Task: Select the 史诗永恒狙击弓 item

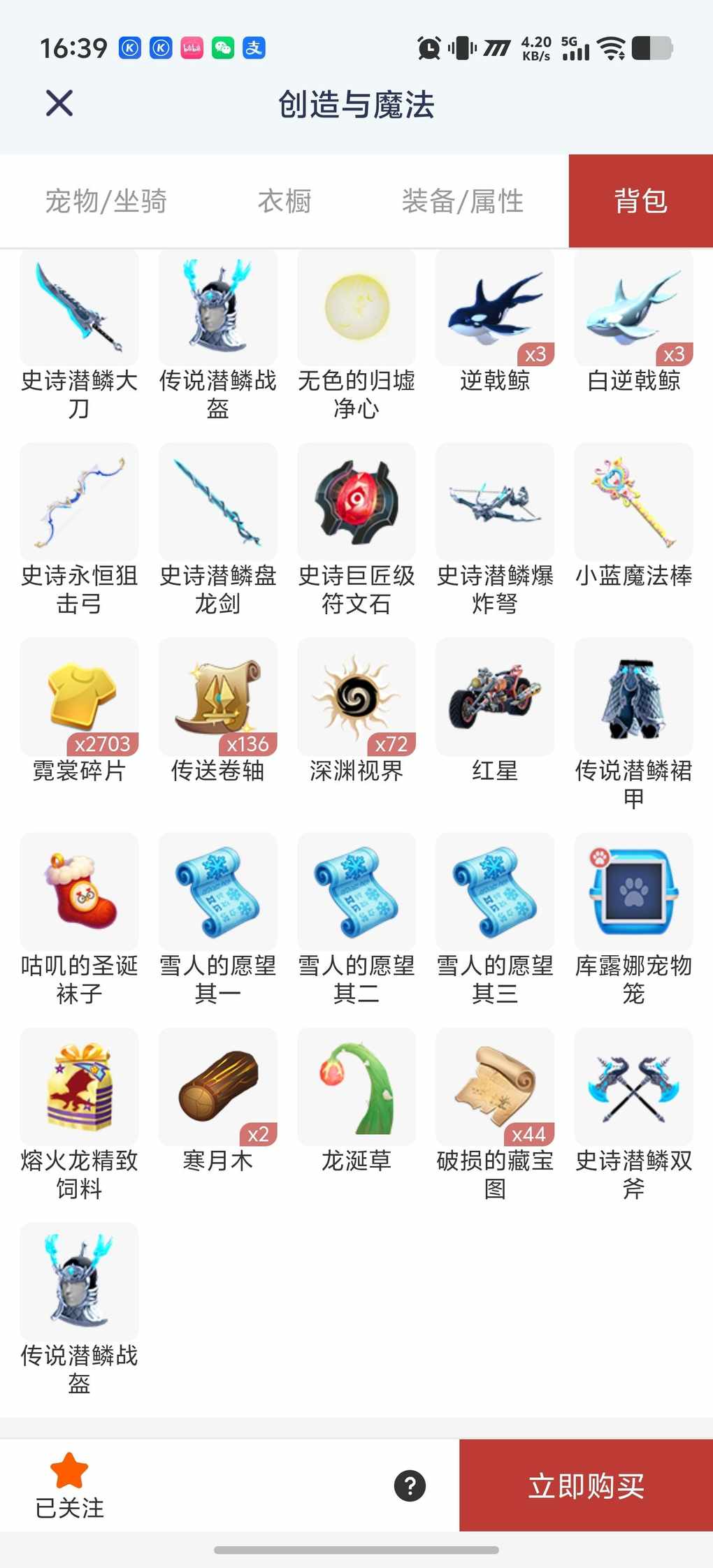Action: click(79, 502)
